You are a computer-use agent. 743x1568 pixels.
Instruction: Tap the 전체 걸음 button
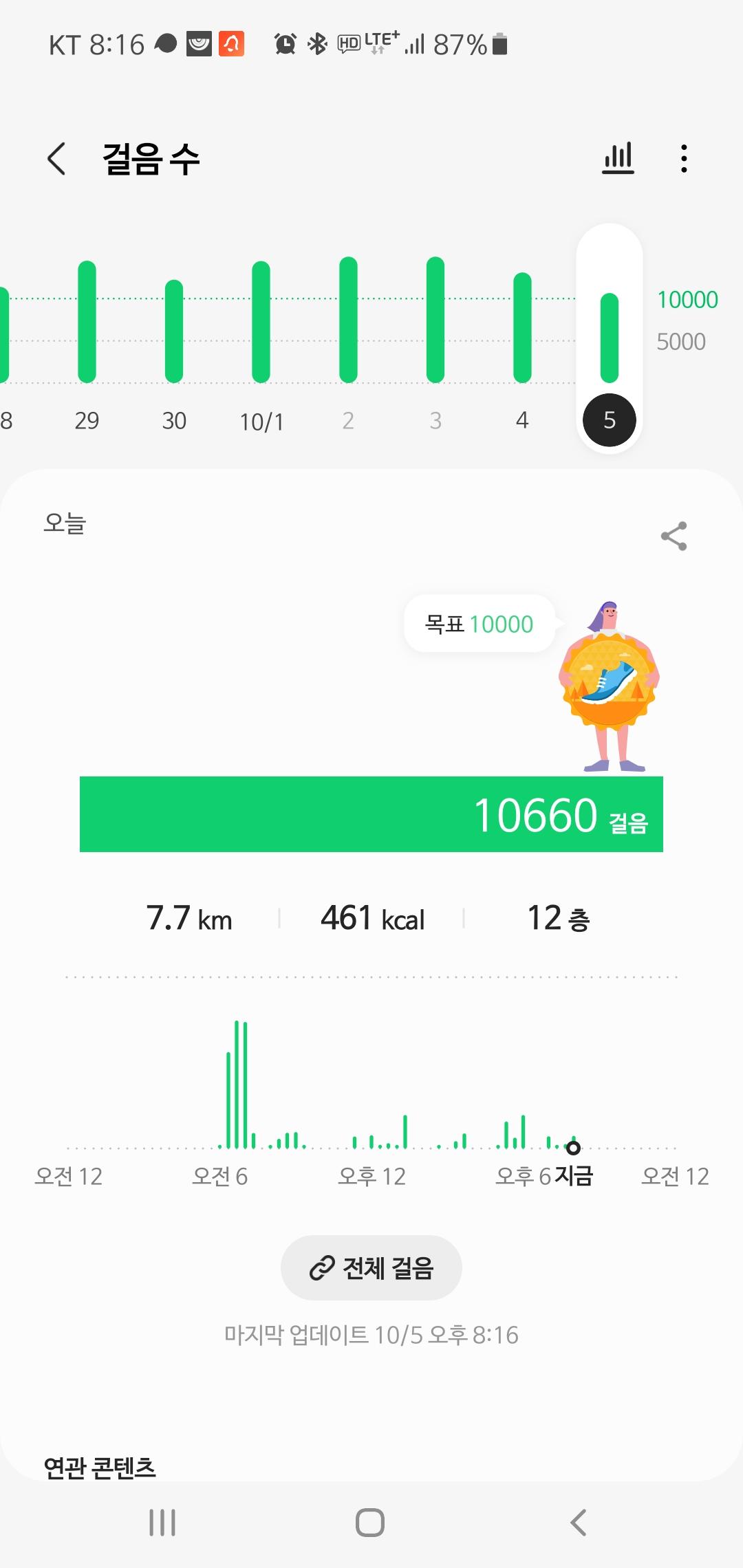371,1267
